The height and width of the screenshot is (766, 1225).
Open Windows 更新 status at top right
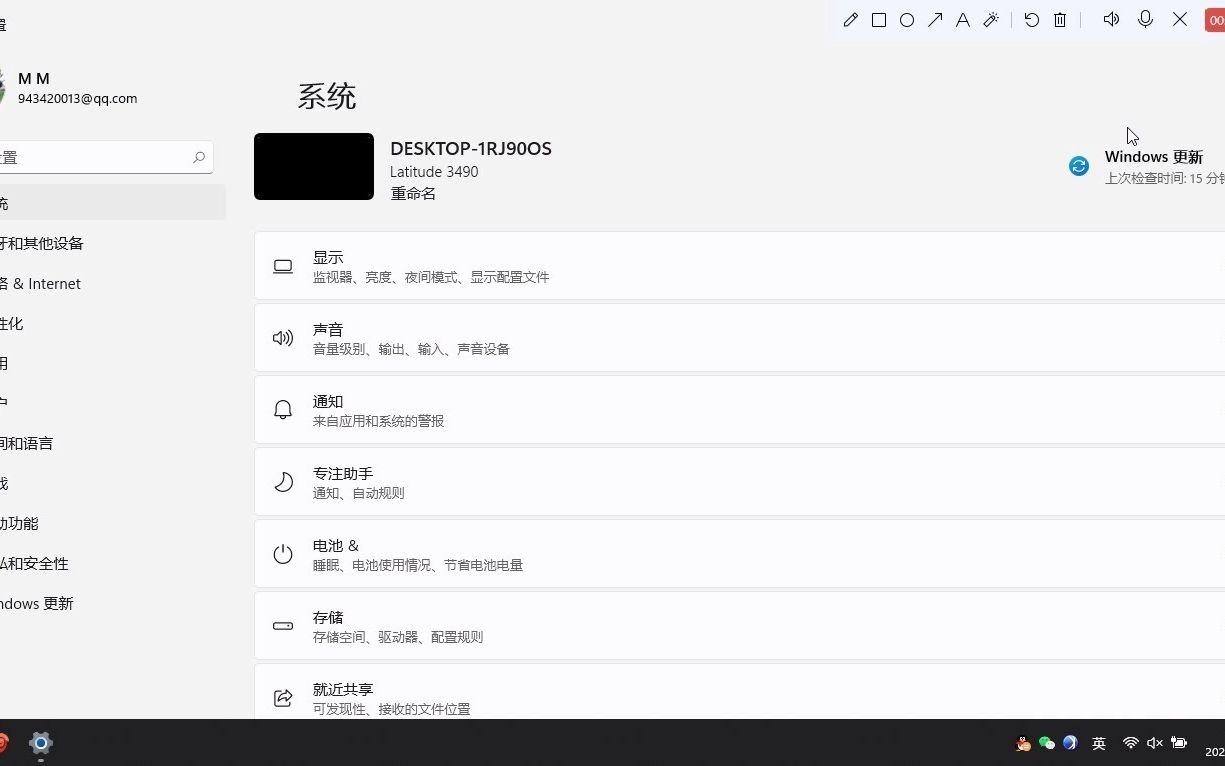coord(1152,166)
